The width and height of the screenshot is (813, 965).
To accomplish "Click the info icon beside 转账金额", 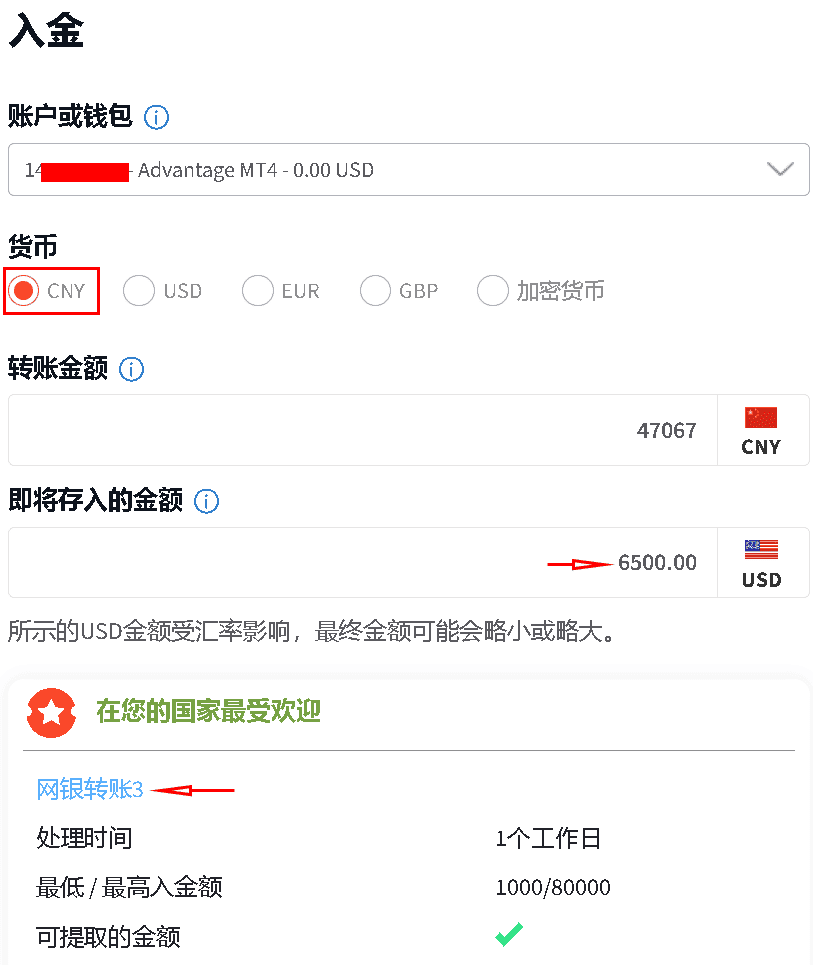I will [131, 369].
